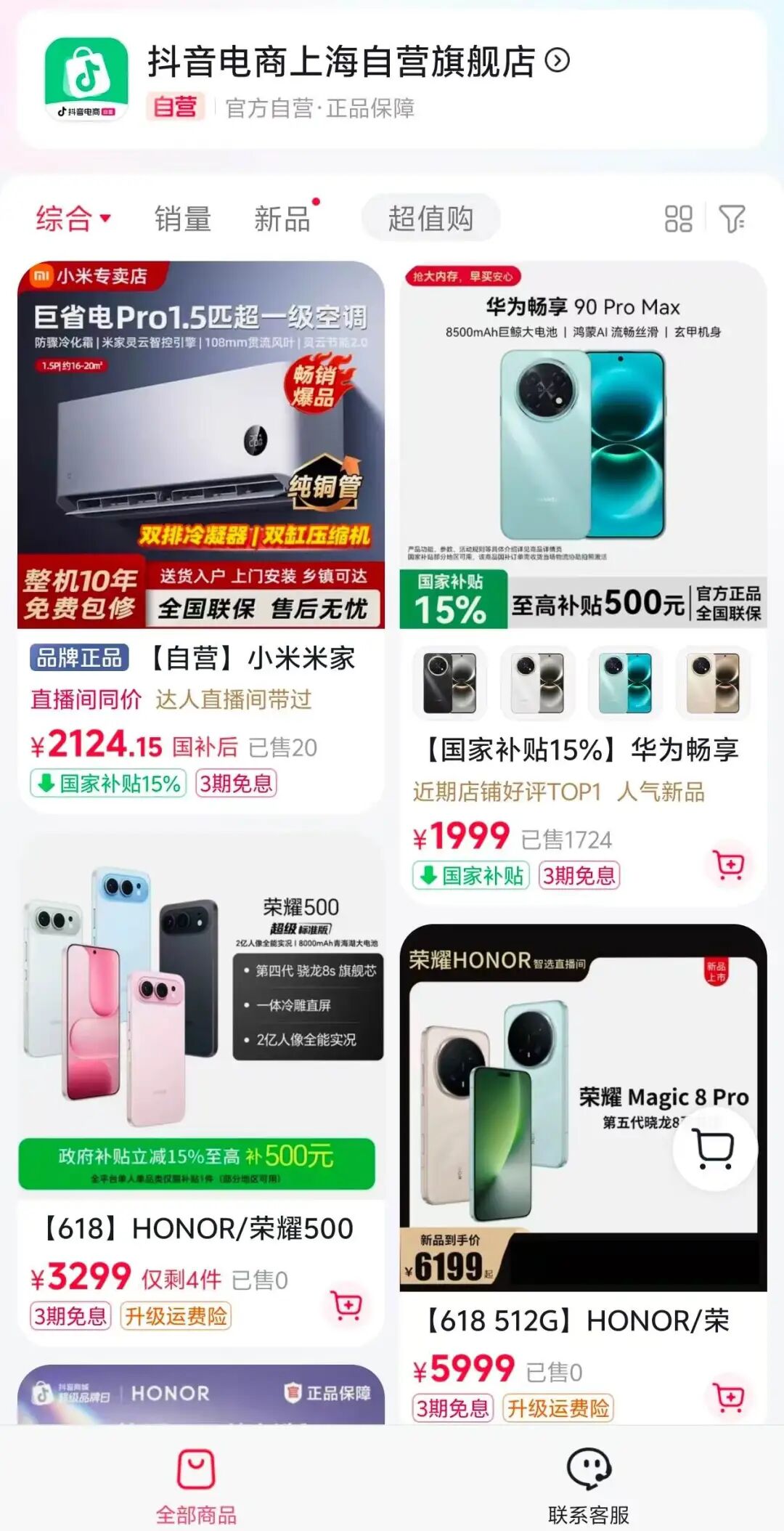
Task: Open the HONOR/荣耀500 product card
Action: point(201,1090)
